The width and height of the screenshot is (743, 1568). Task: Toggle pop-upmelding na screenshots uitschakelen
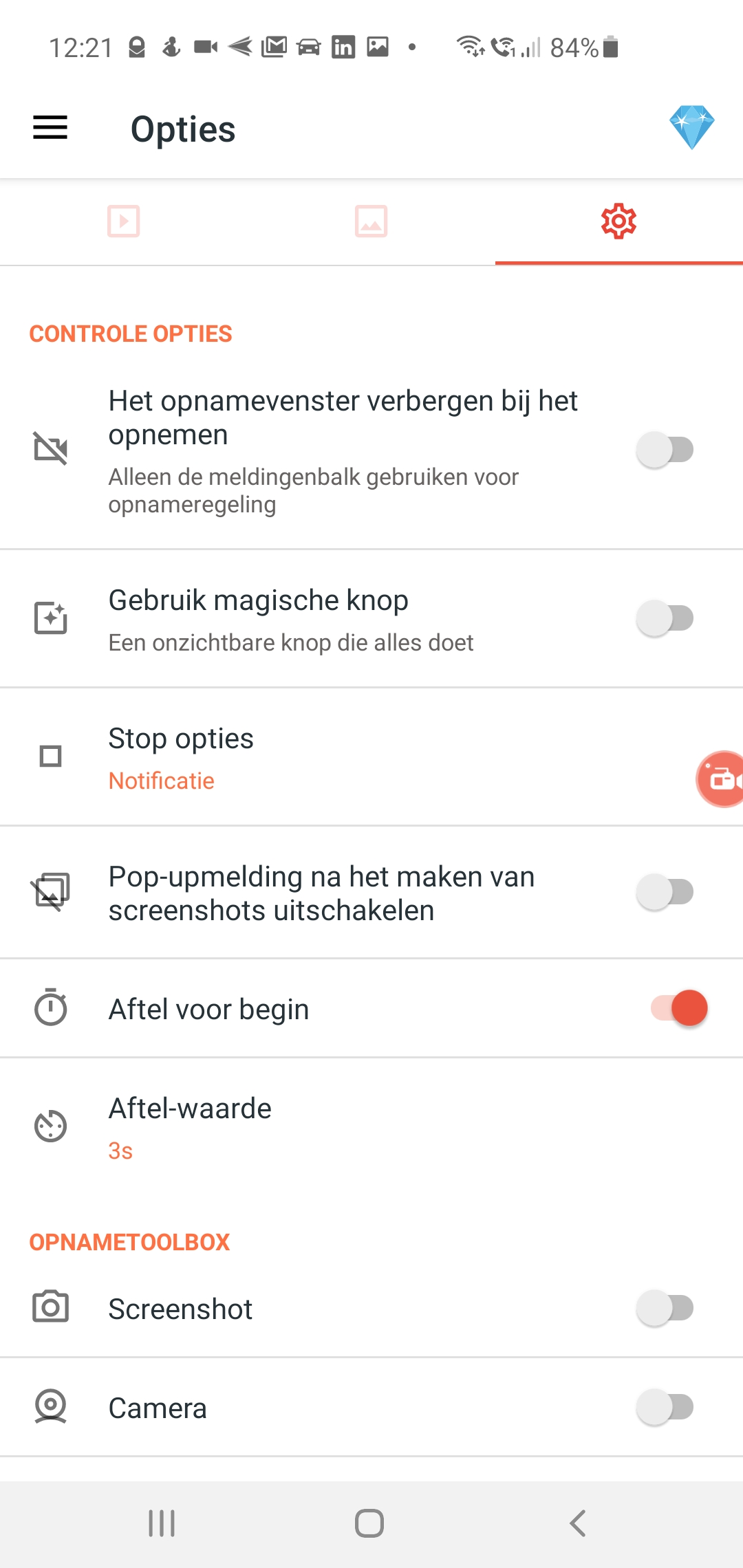[665, 892]
